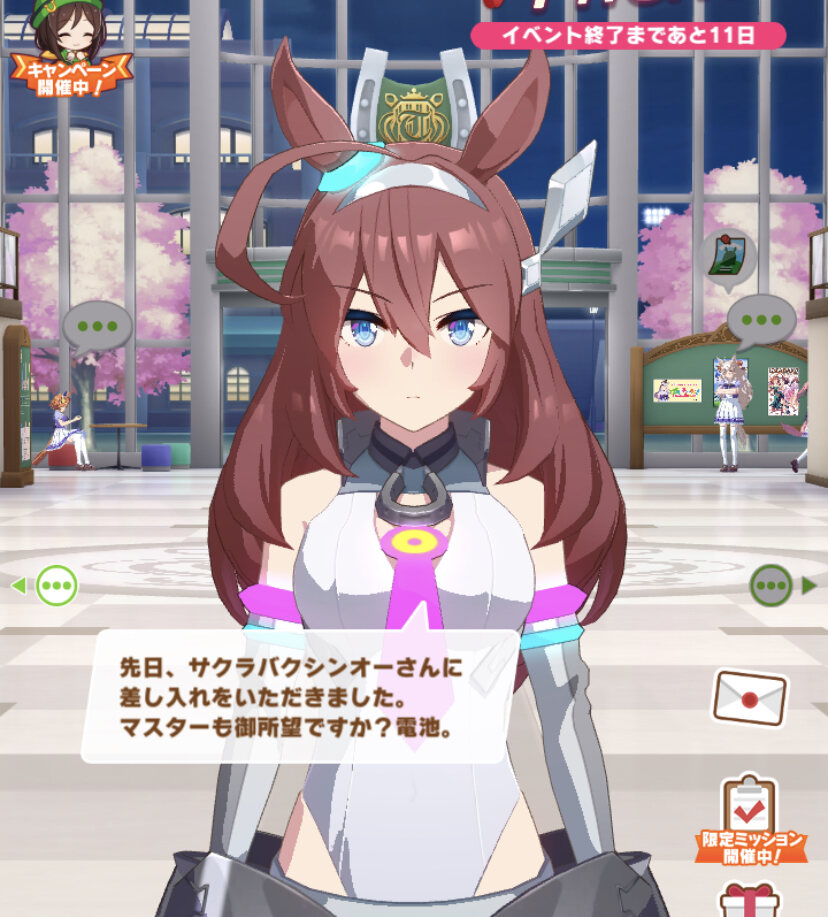
Task: Tap the dialogue box mentioning サクラバクシンオー
Action: (x=300, y=695)
